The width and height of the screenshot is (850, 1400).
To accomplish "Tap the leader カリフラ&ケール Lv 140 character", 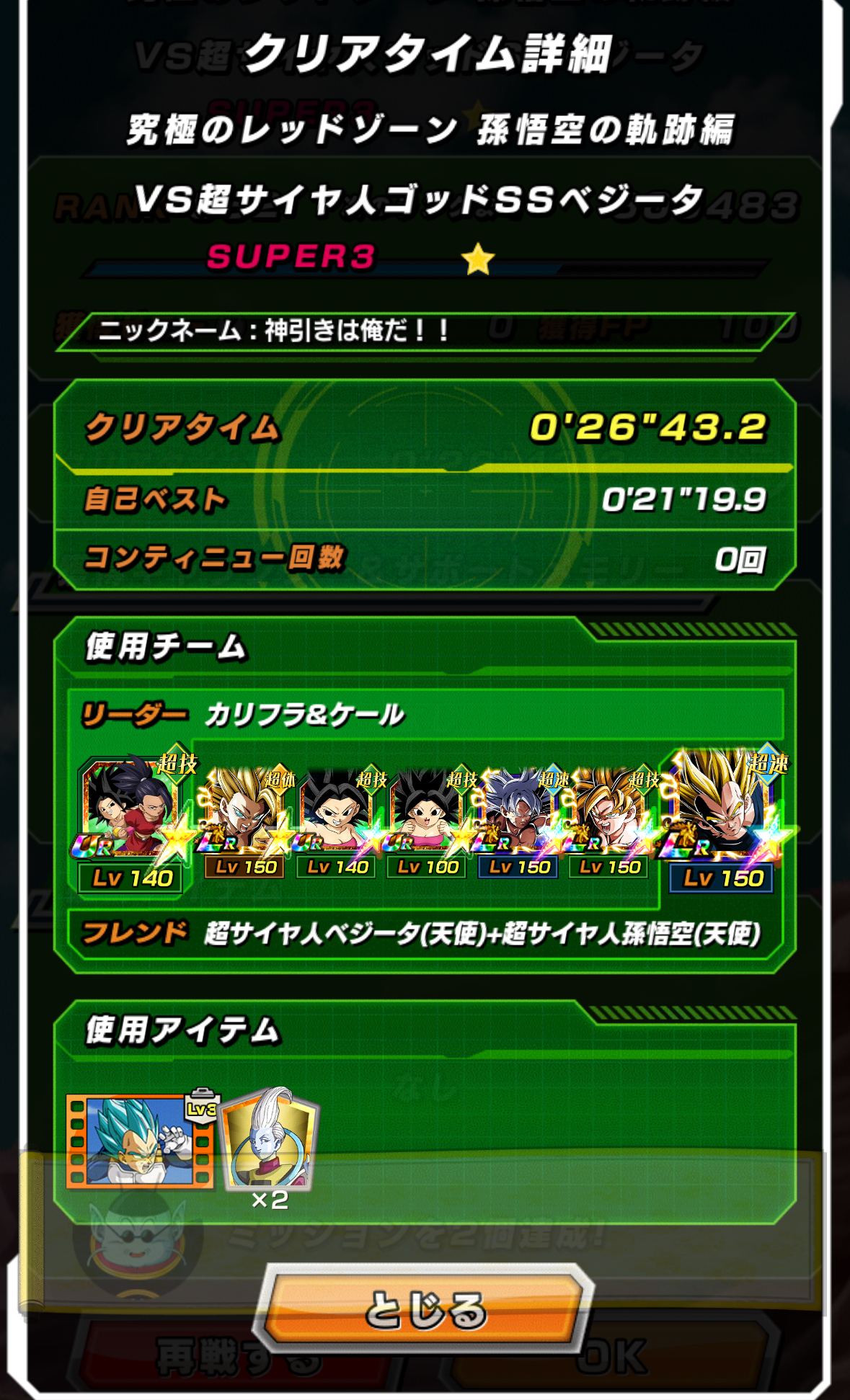I will click(x=131, y=820).
